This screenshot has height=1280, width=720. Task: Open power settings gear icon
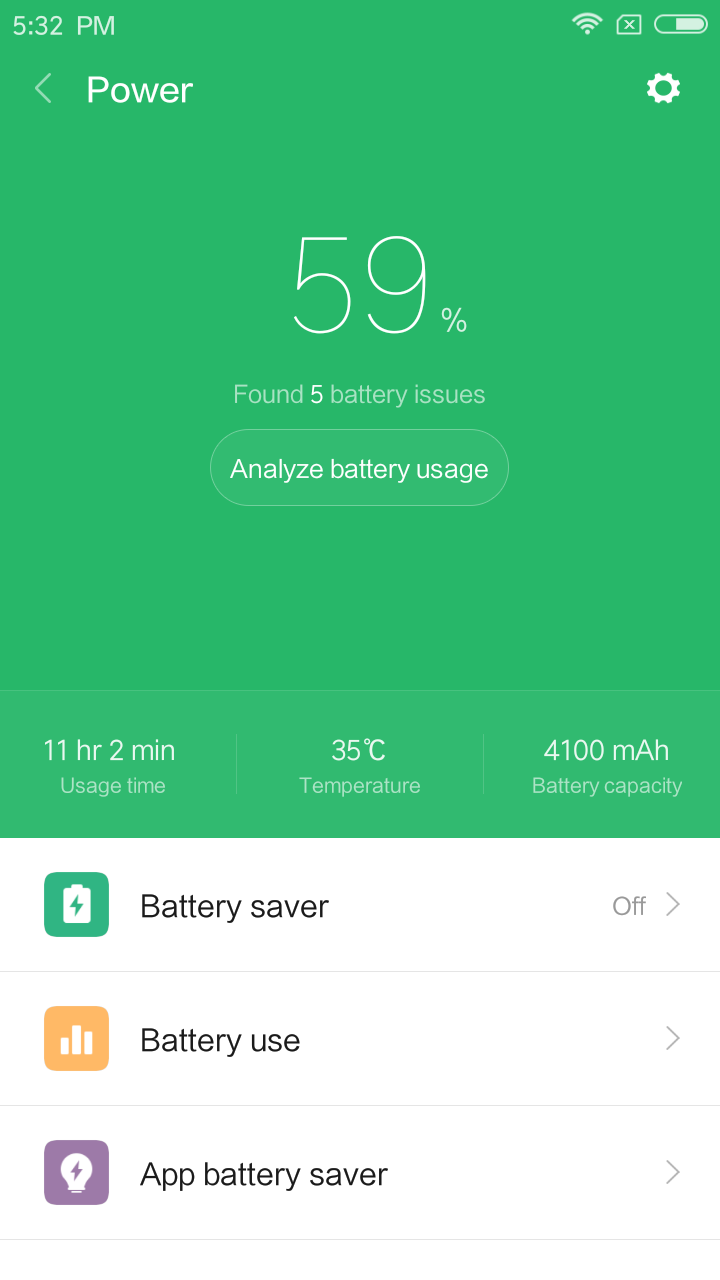pos(663,89)
